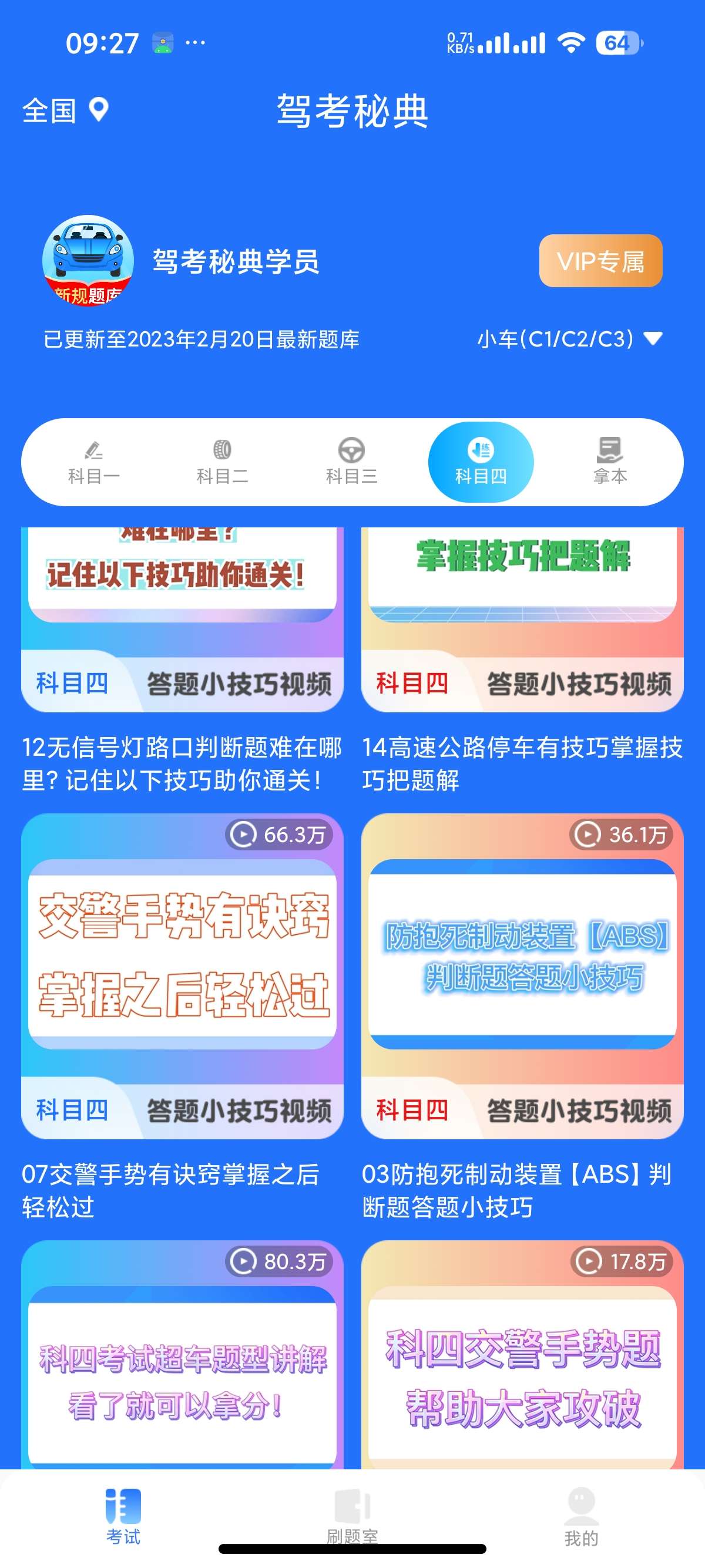Tap the 刷题室 icon in bottom navigation
The image size is (705, 1568).
pos(352,1500)
